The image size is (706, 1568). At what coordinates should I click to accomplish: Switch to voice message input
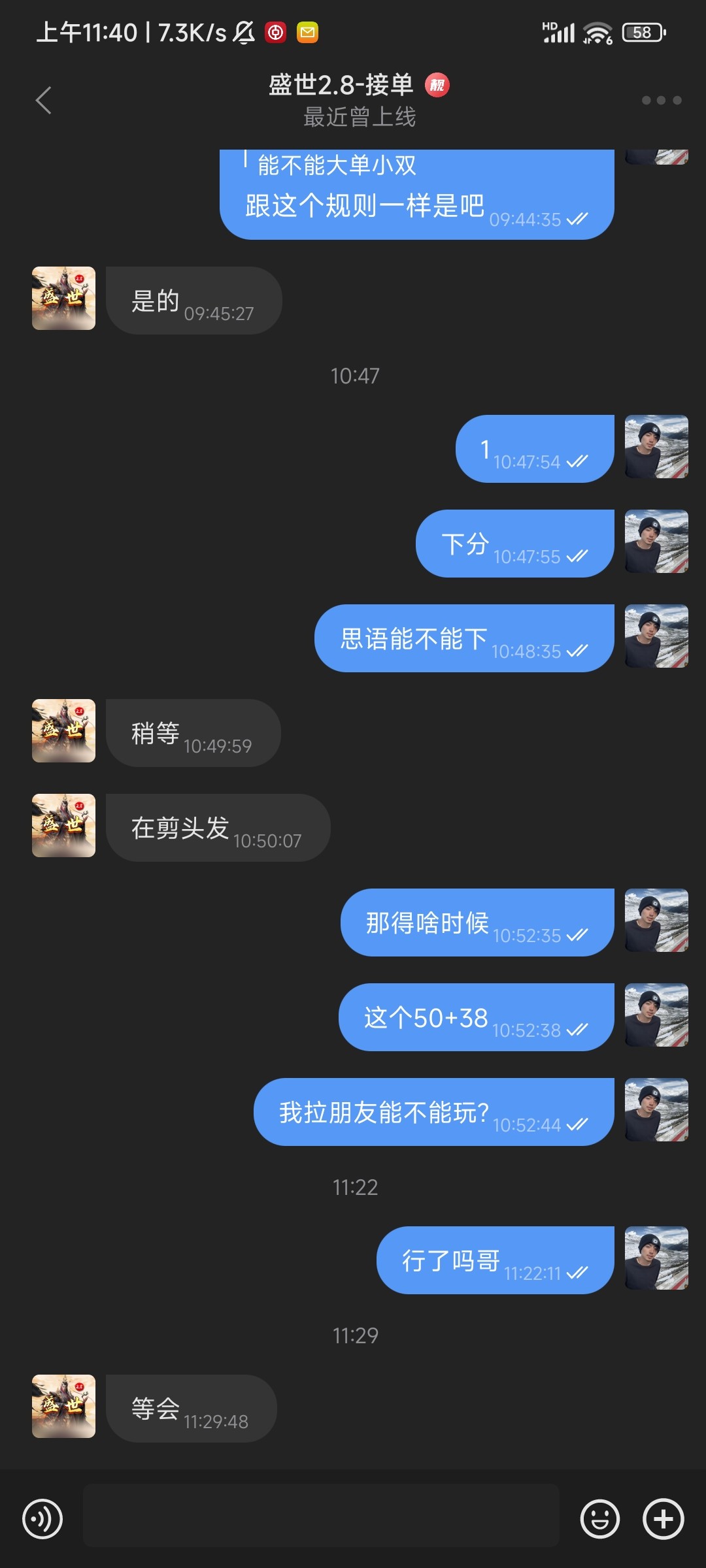pos(42,1519)
